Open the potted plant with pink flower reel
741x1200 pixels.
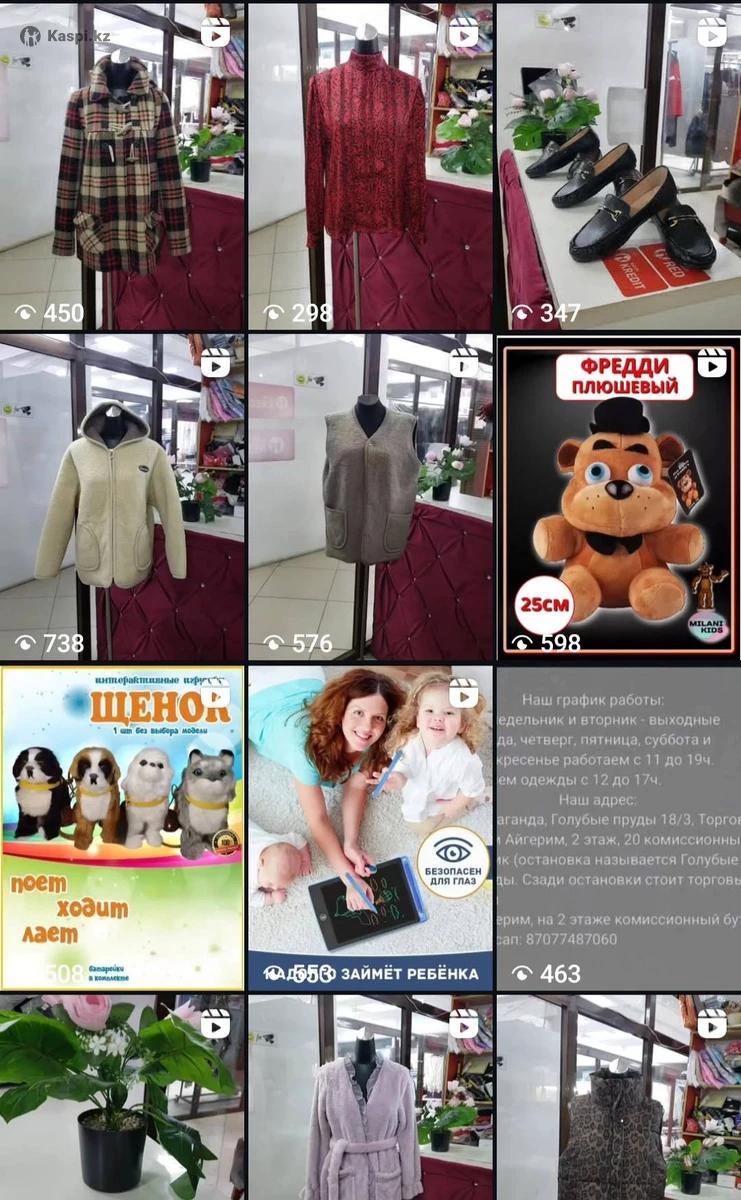pos(122,1098)
